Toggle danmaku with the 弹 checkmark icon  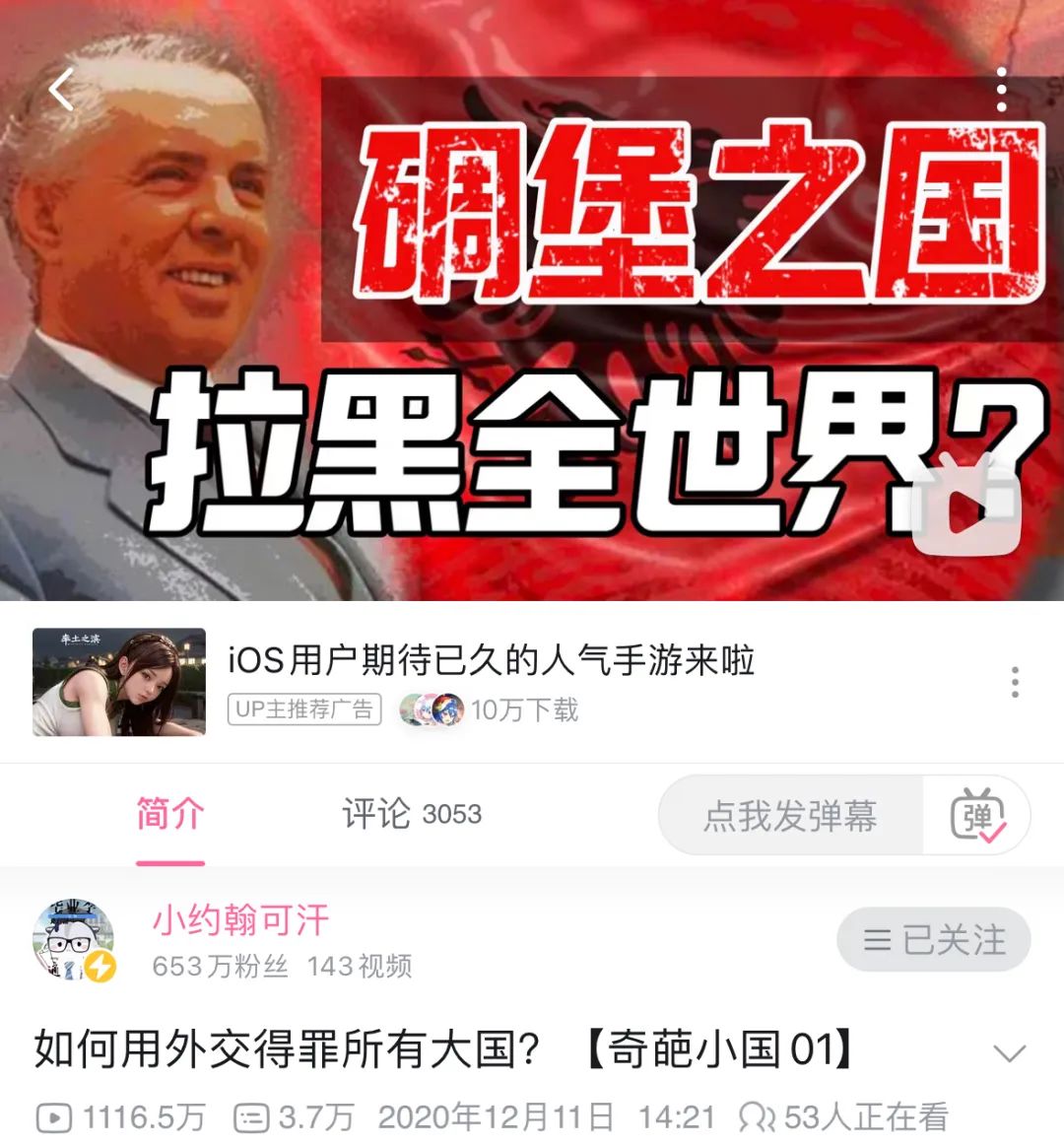(x=979, y=815)
